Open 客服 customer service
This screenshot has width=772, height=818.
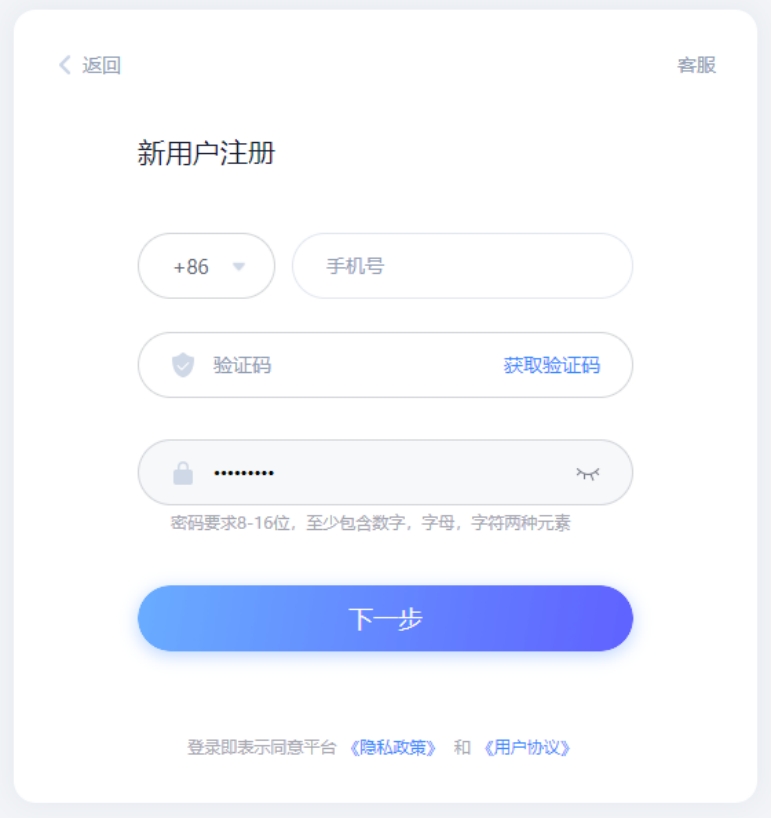696,66
